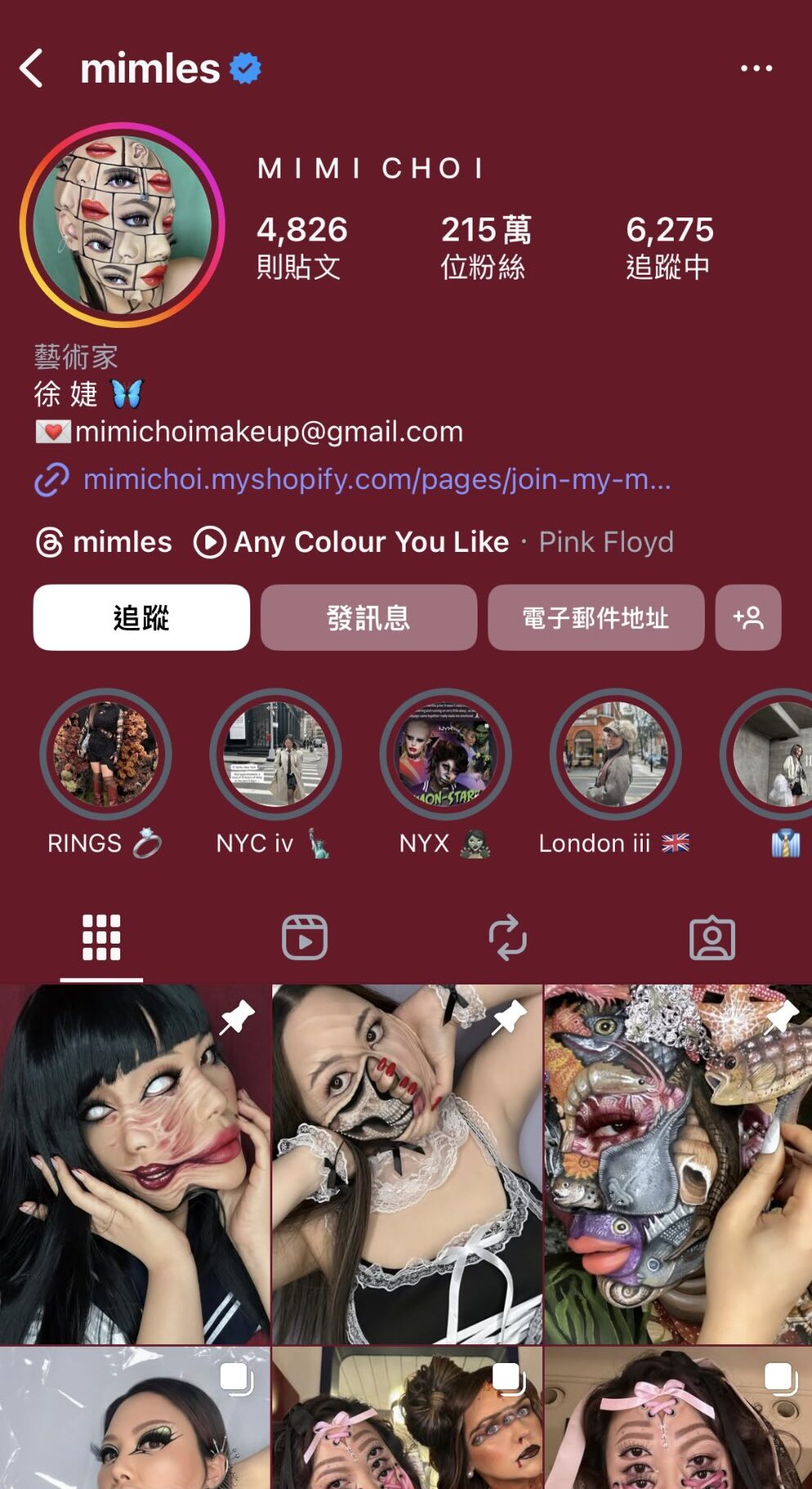Play Any Colour You Like profile song
Image resolution: width=812 pixels, height=1489 pixels.
(371, 542)
